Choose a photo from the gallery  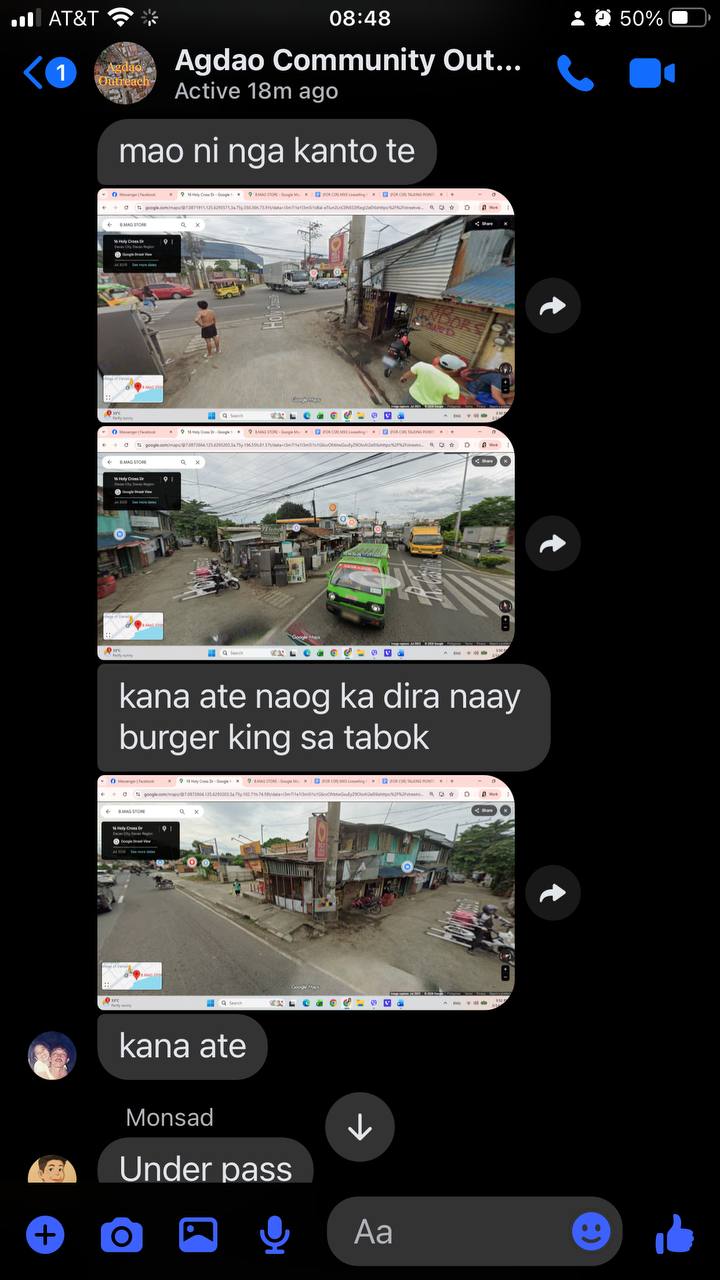[198, 1235]
